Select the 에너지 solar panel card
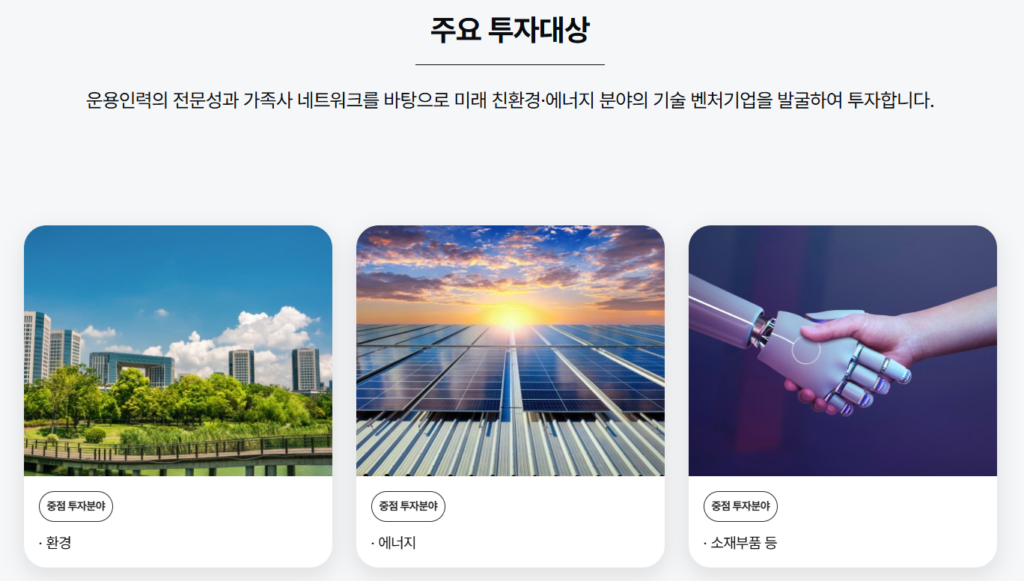Viewport: 1024px width, 581px height. pyautogui.click(x=510, y=395)
